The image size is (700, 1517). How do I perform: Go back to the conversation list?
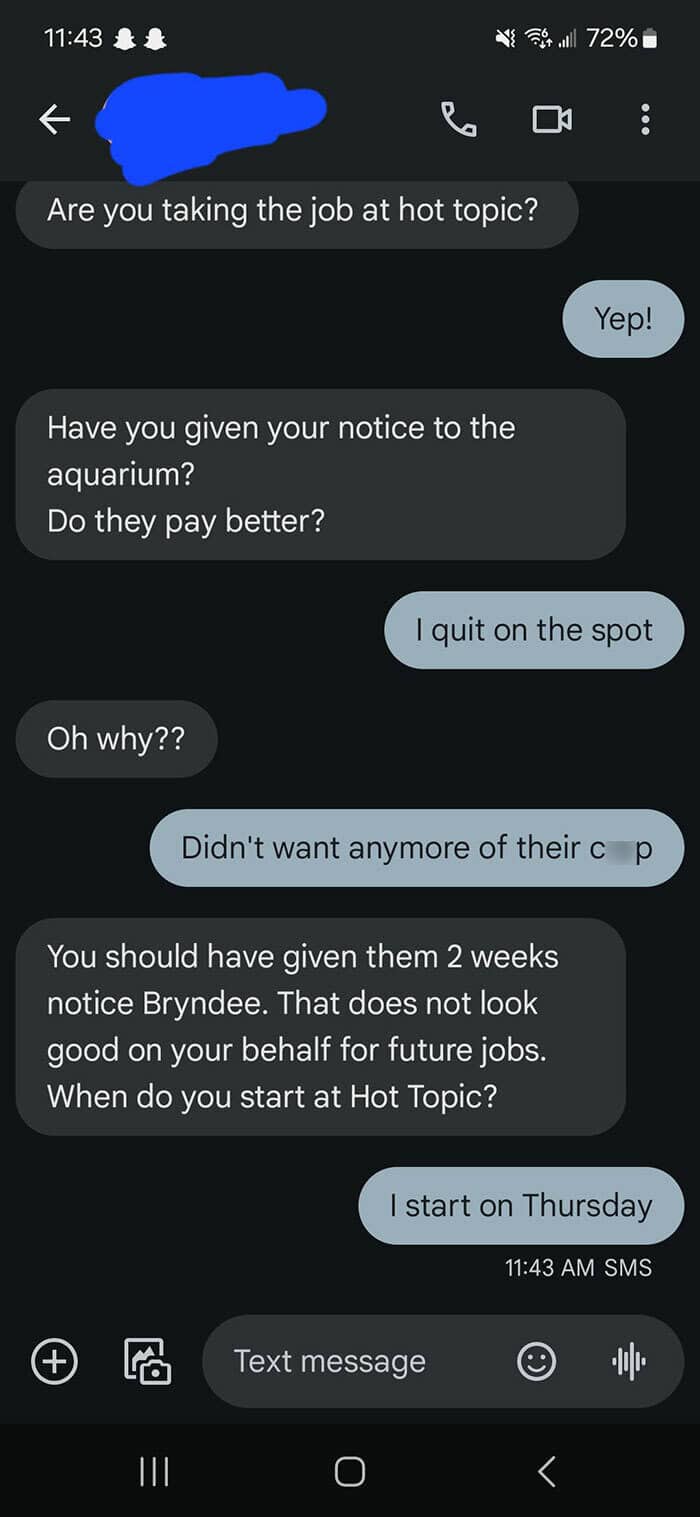coord(55,120)
